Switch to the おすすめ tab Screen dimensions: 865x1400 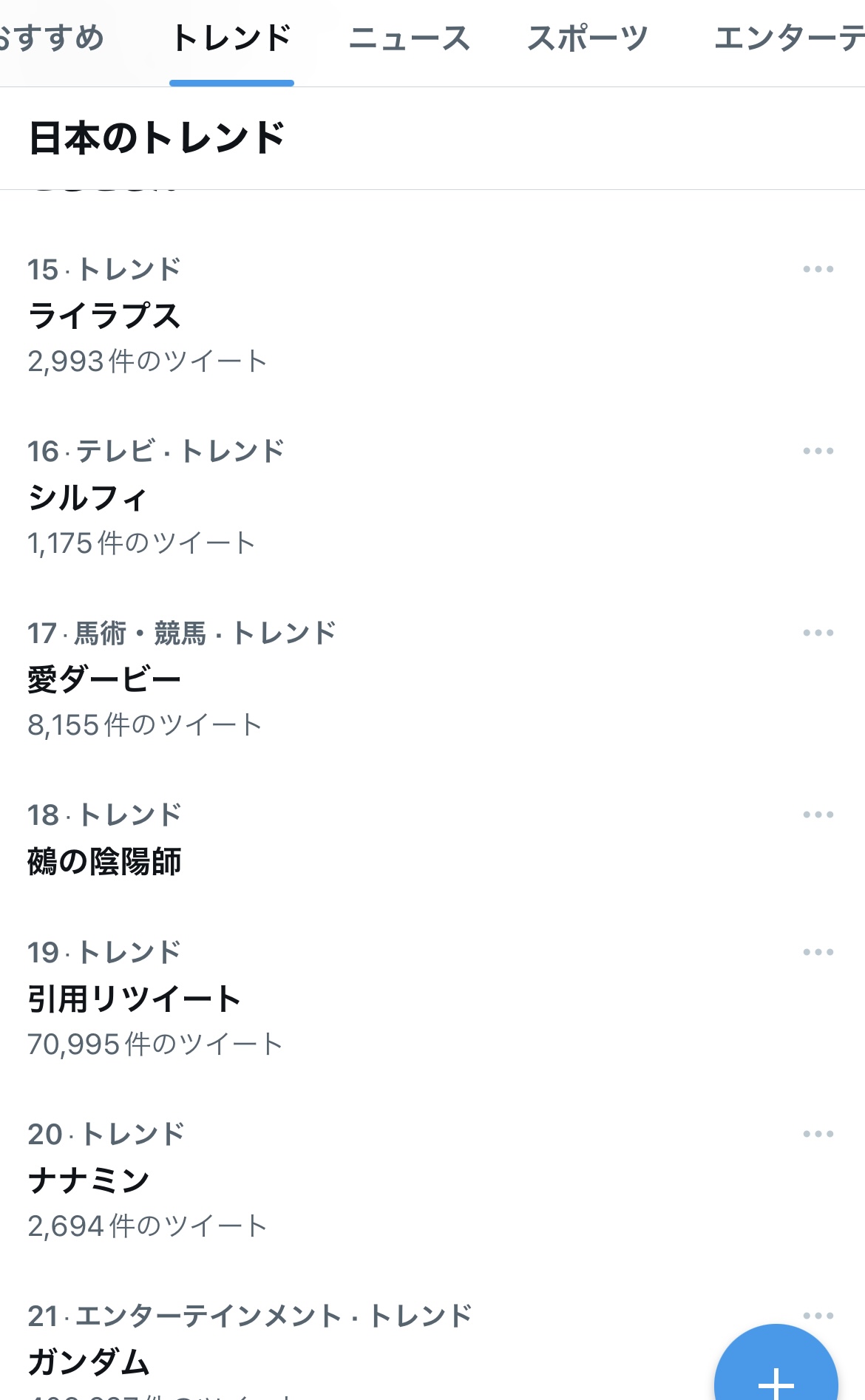click(x=52, y=38)
